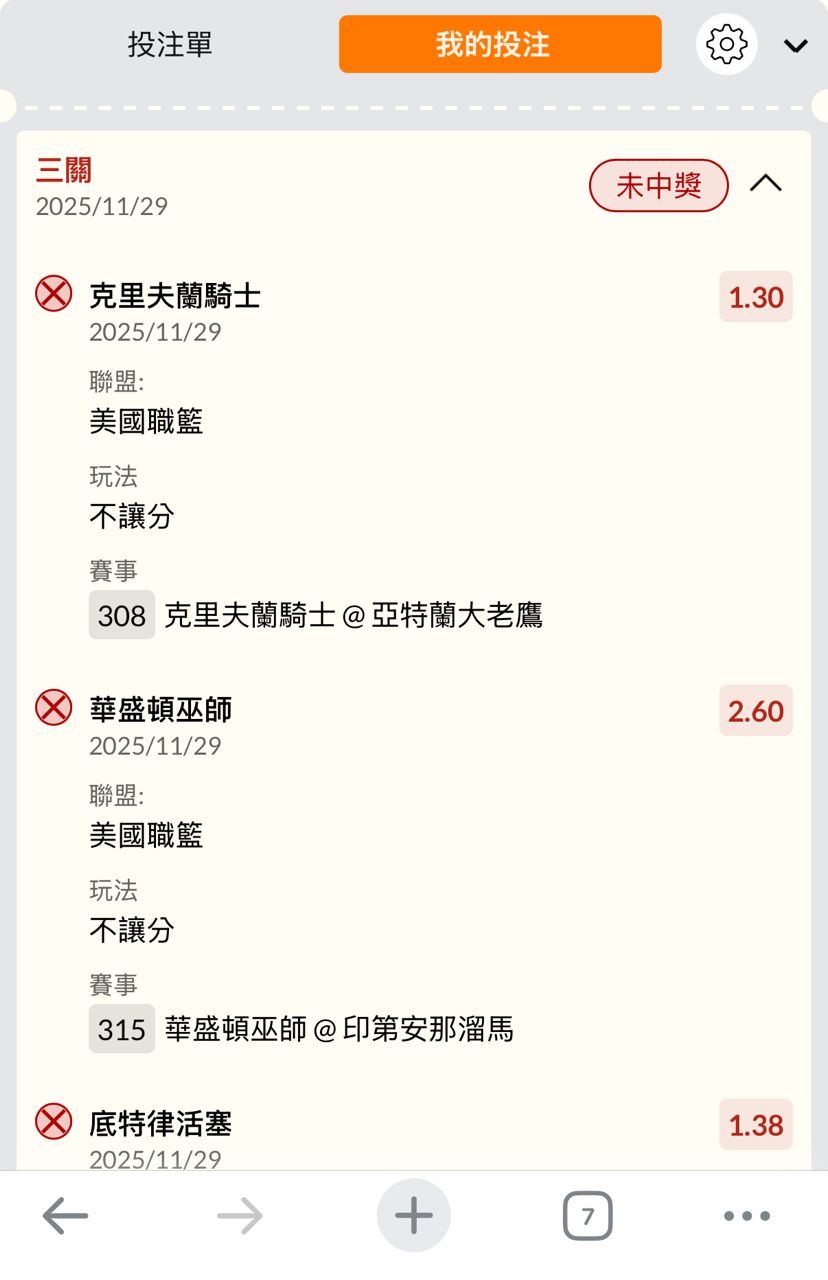
Task: Open the settings gear icon
Action: click(x=726, y=45)
